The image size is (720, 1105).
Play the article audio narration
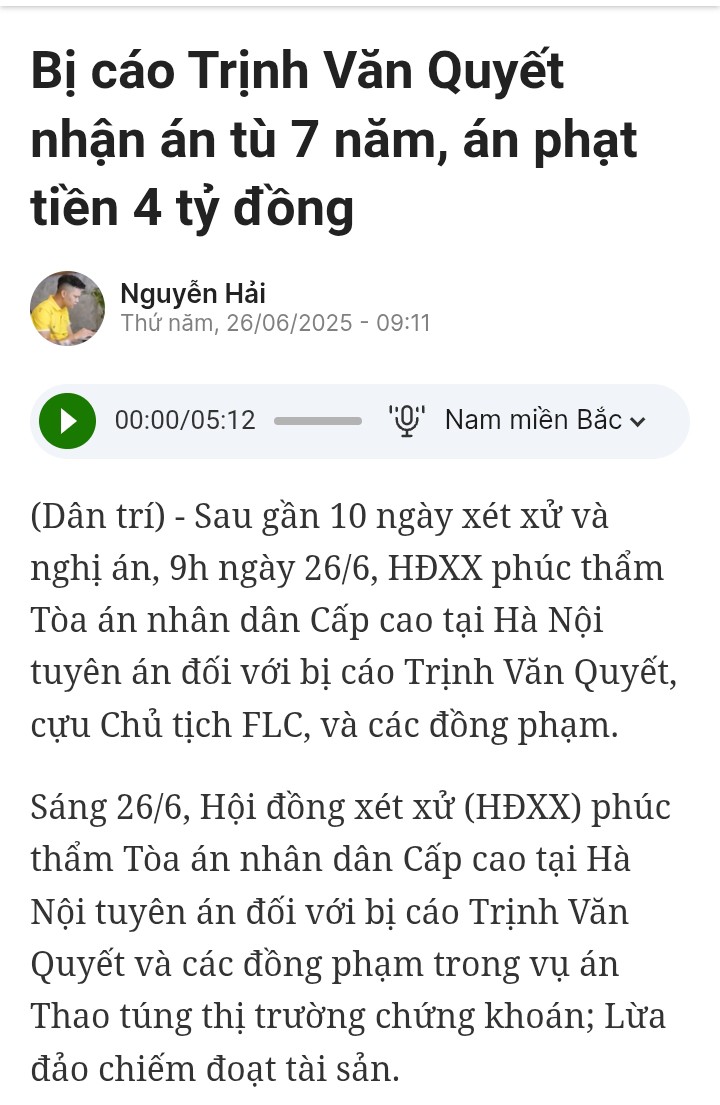[x=68, y=421]
